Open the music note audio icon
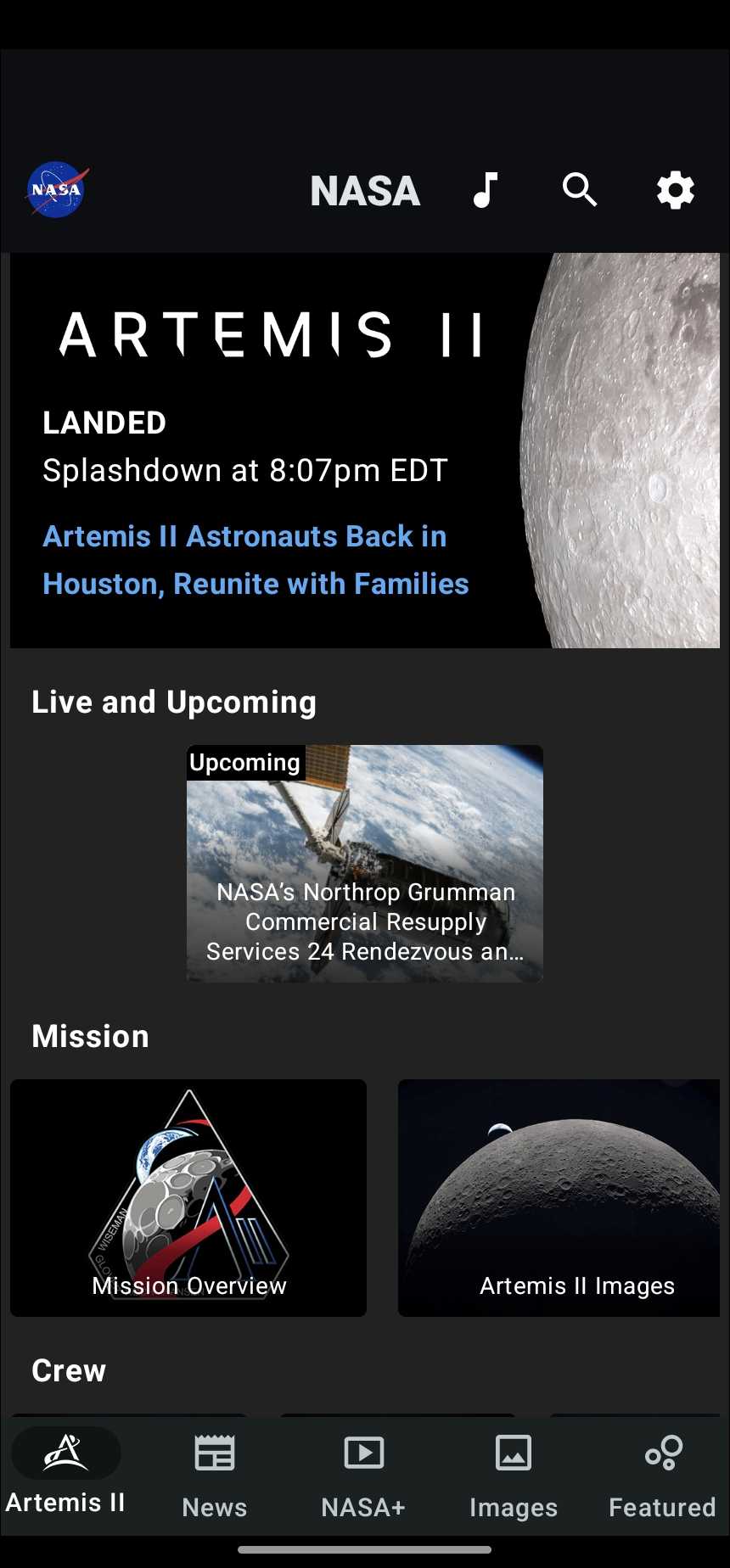Viewport: 730px width, 1568px height. (486, 190)
